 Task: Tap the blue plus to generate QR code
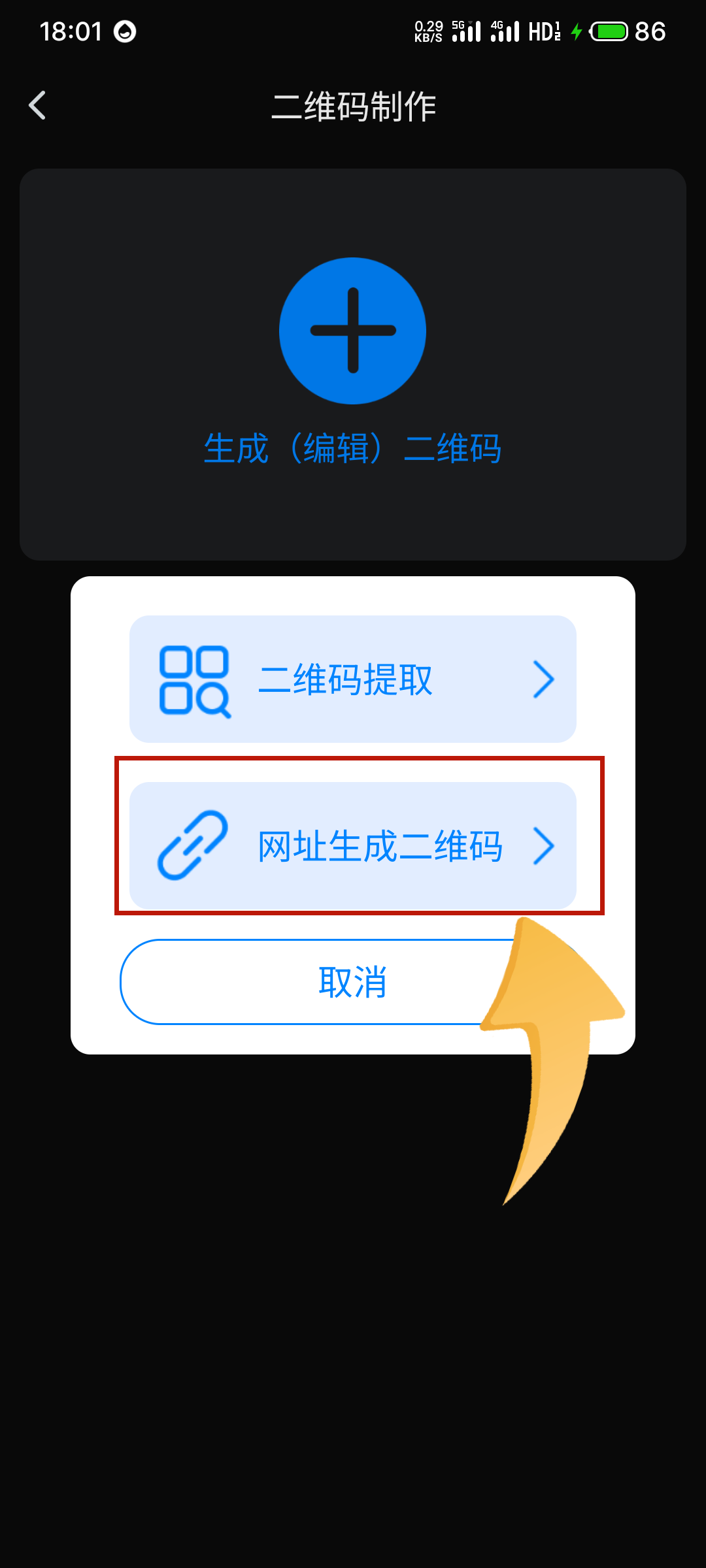[x=352, y=331]
